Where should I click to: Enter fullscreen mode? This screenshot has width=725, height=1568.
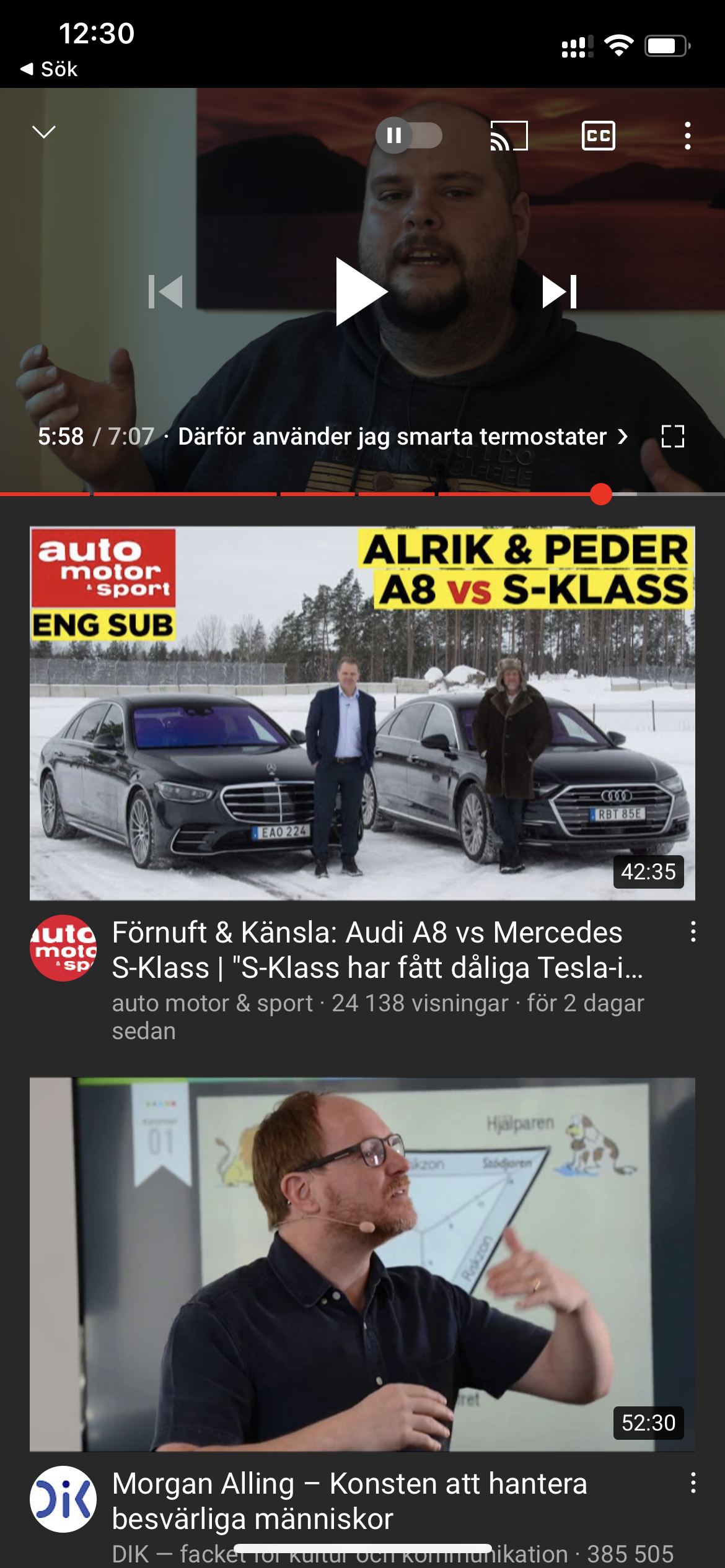coord(673,437)
